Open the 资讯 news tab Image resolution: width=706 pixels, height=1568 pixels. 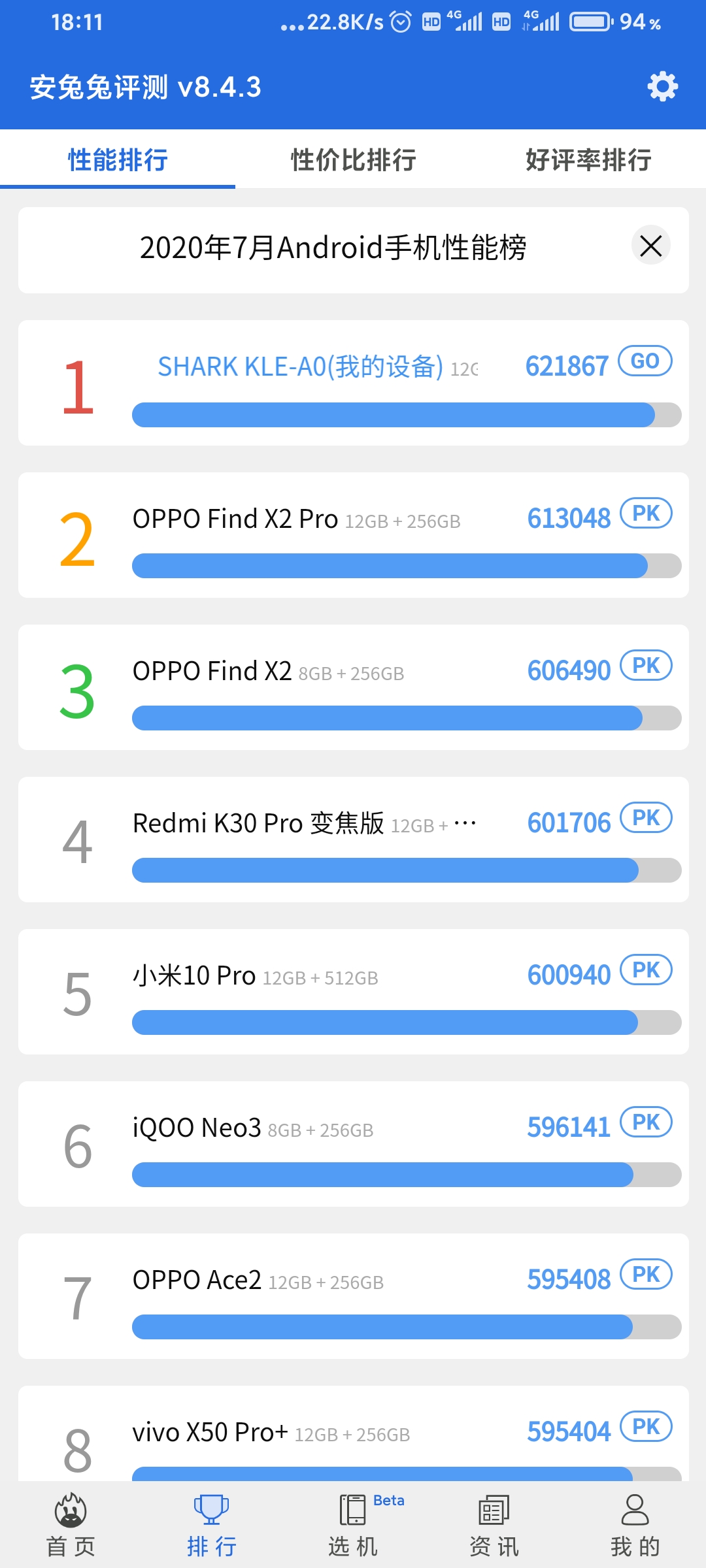[494, 1525]
